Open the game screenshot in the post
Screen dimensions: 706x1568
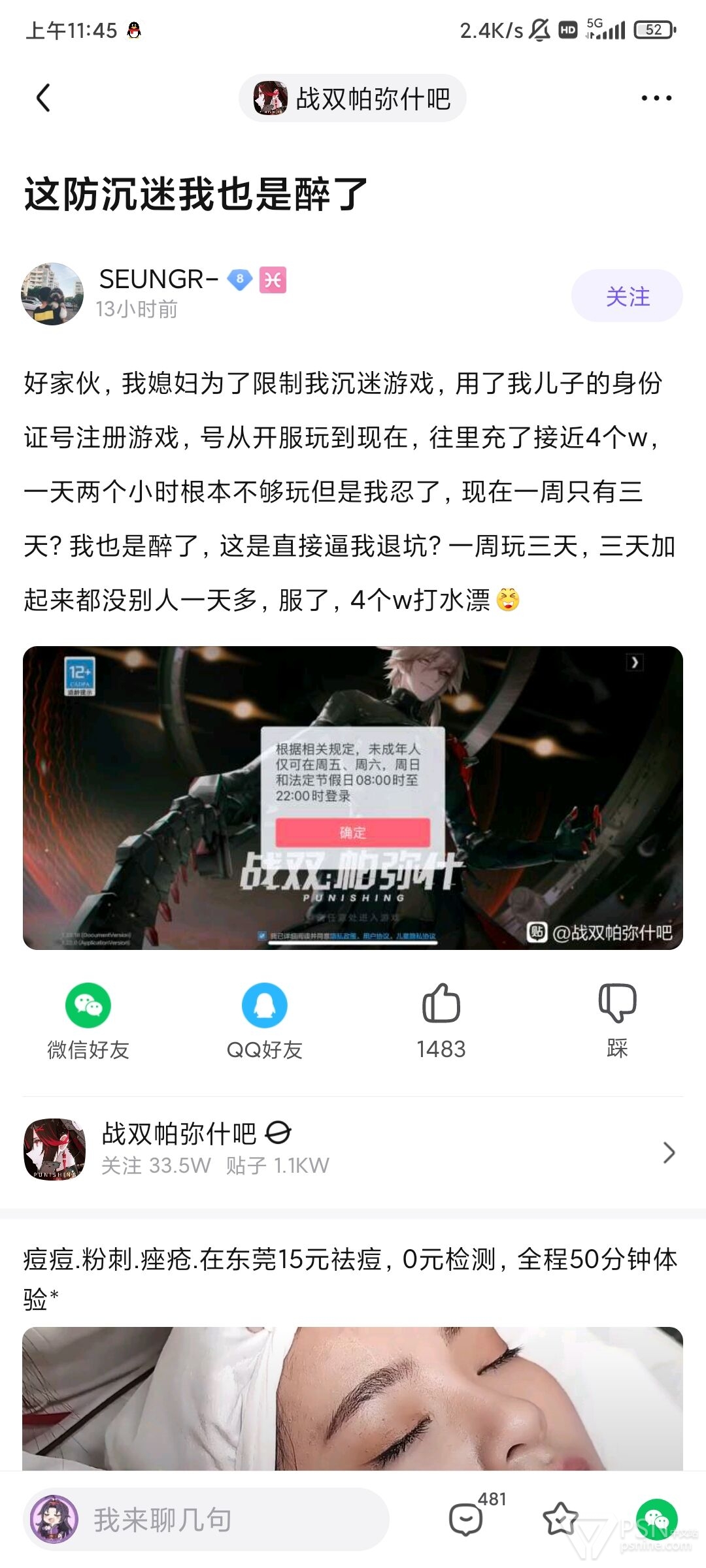353,798
